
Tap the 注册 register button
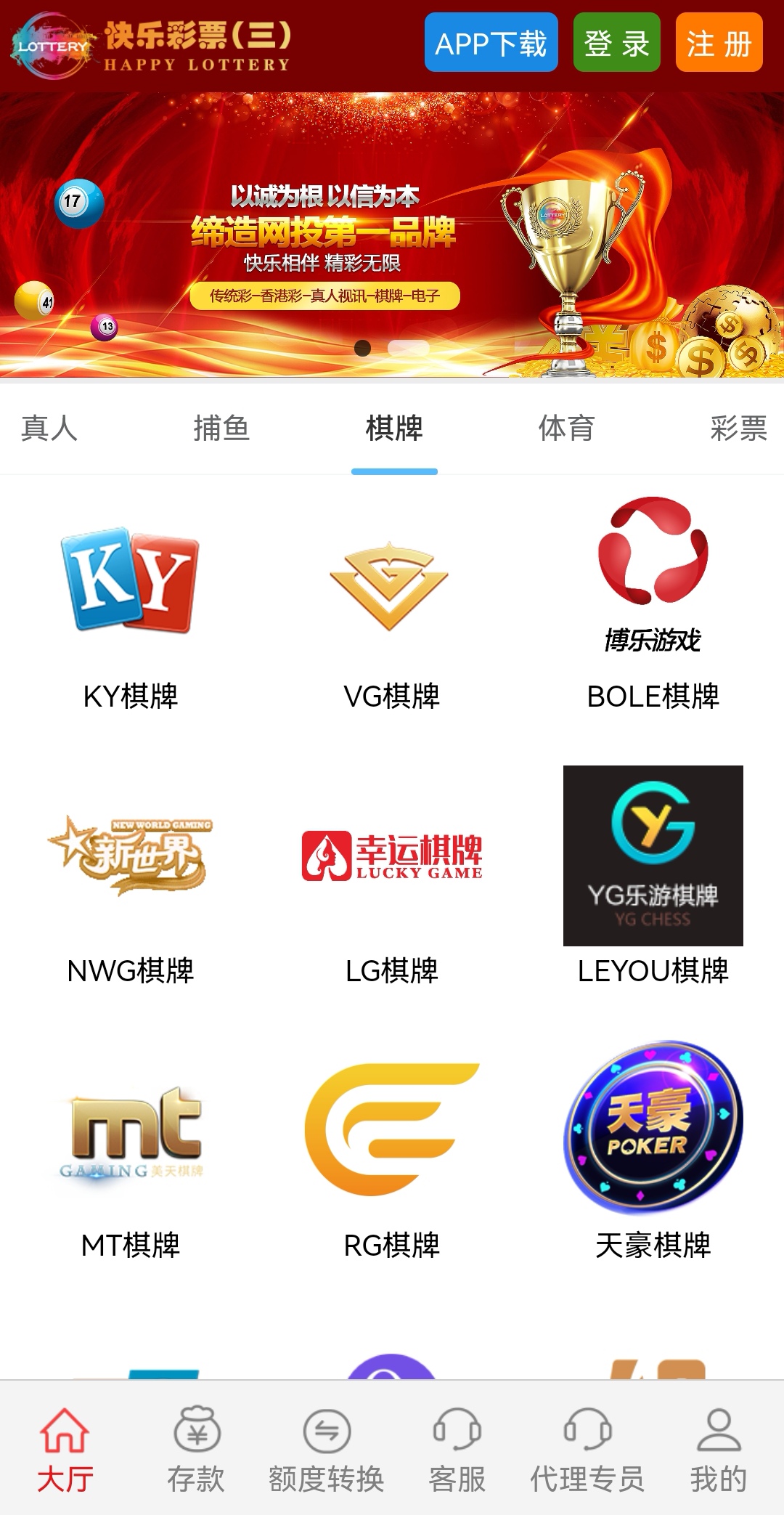(x=719, y=43)
